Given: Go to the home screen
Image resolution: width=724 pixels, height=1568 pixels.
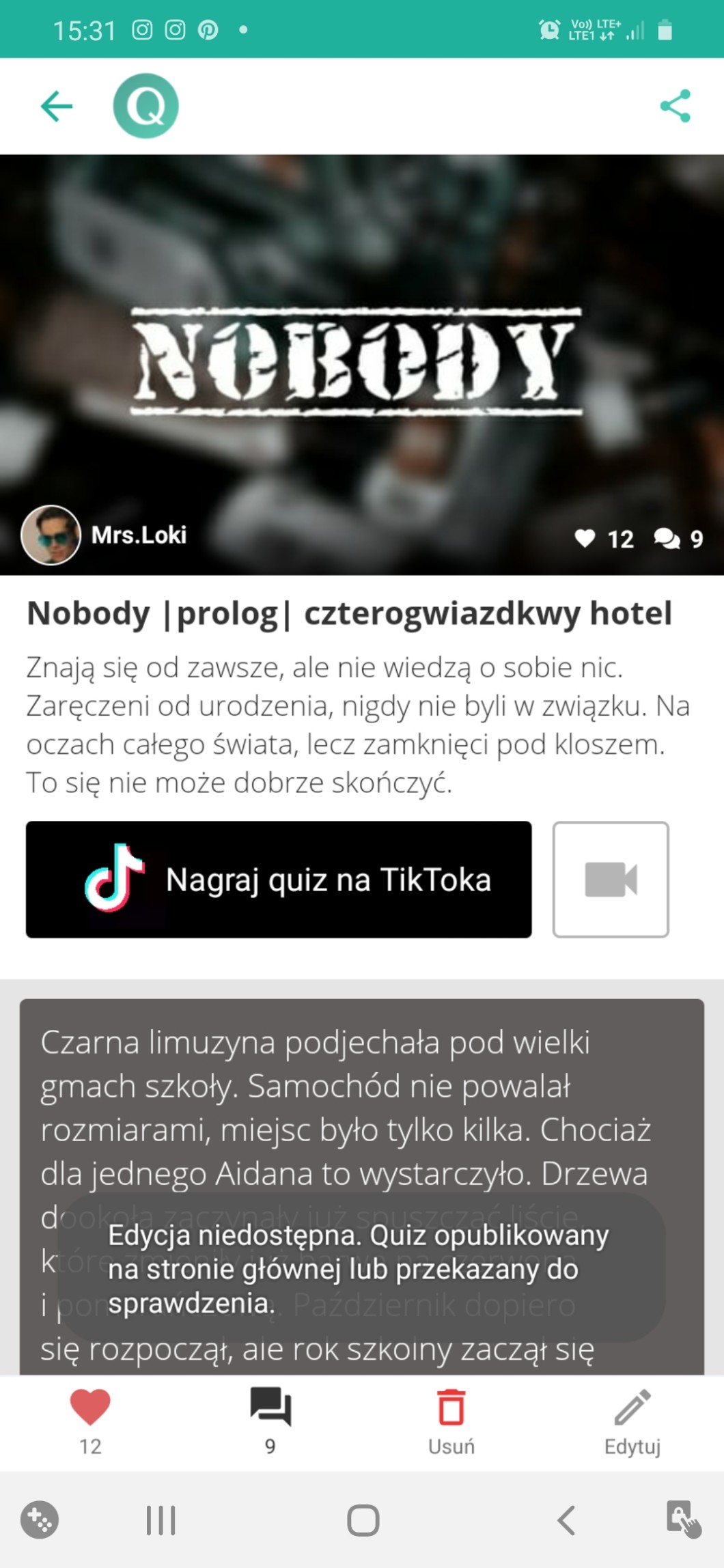Looking at the screenshot, I should click(x=363, y=1520).
